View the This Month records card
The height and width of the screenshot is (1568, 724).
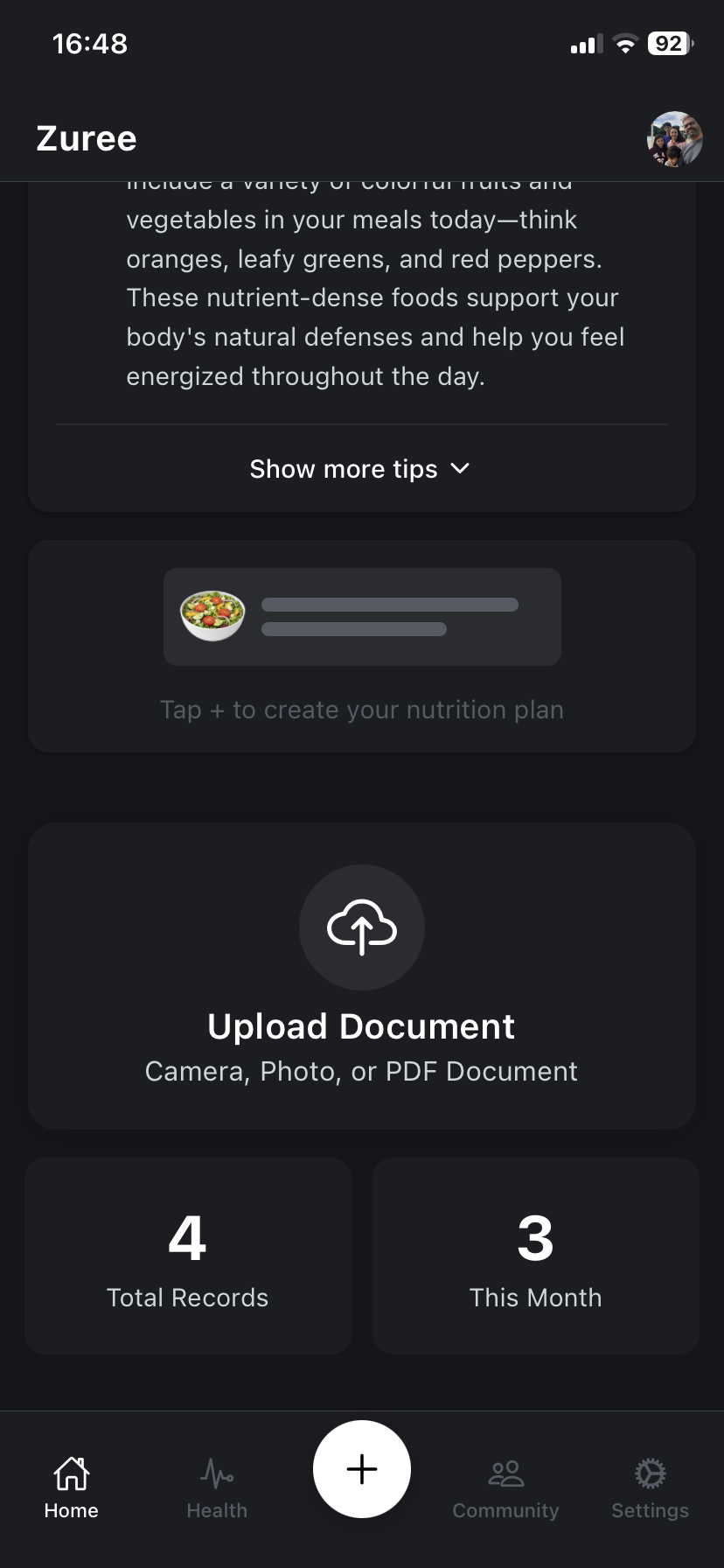pyautogui.click(x=535, y=1256)
